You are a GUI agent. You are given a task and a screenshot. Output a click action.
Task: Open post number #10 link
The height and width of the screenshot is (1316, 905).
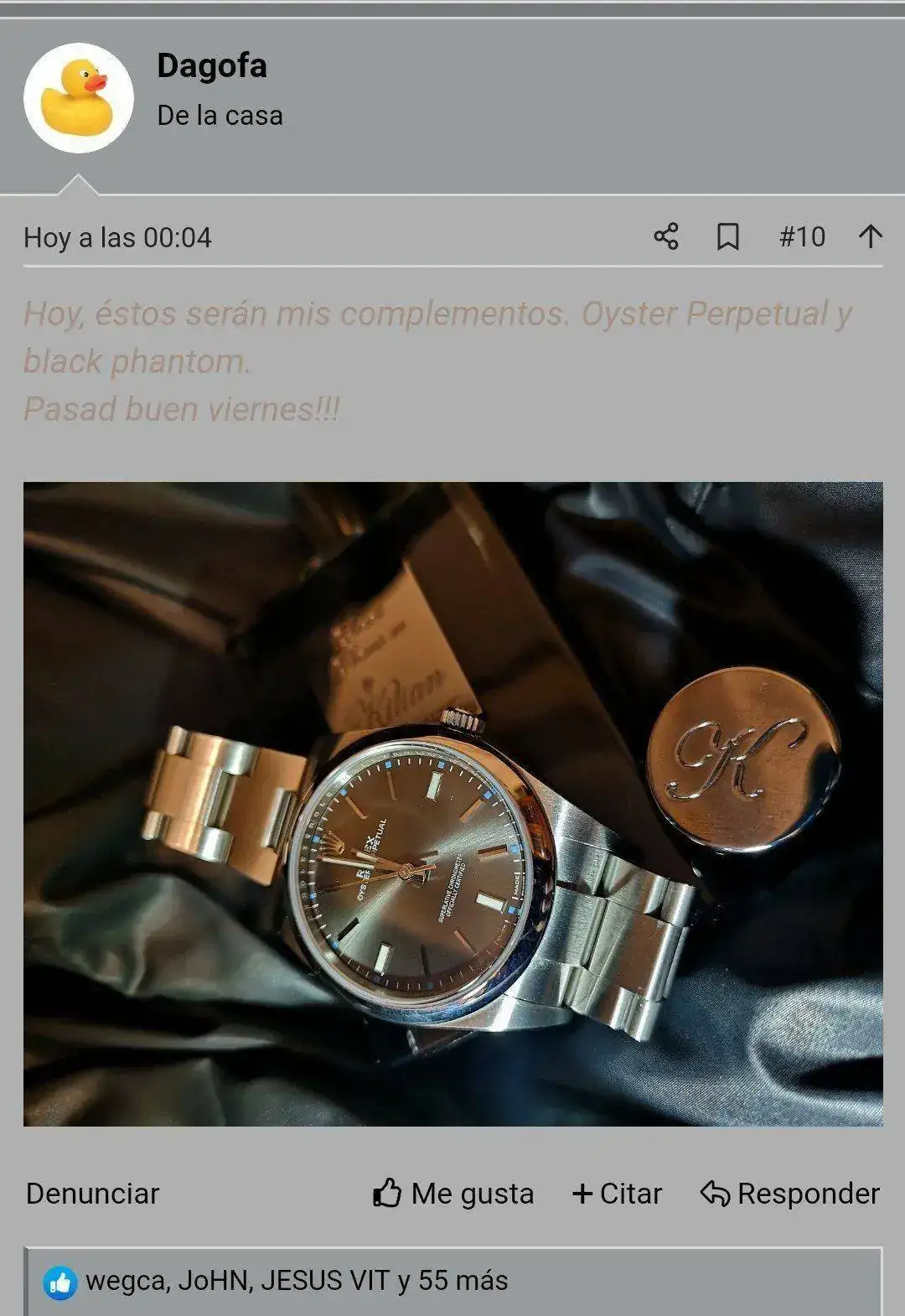tap(802, 237)
